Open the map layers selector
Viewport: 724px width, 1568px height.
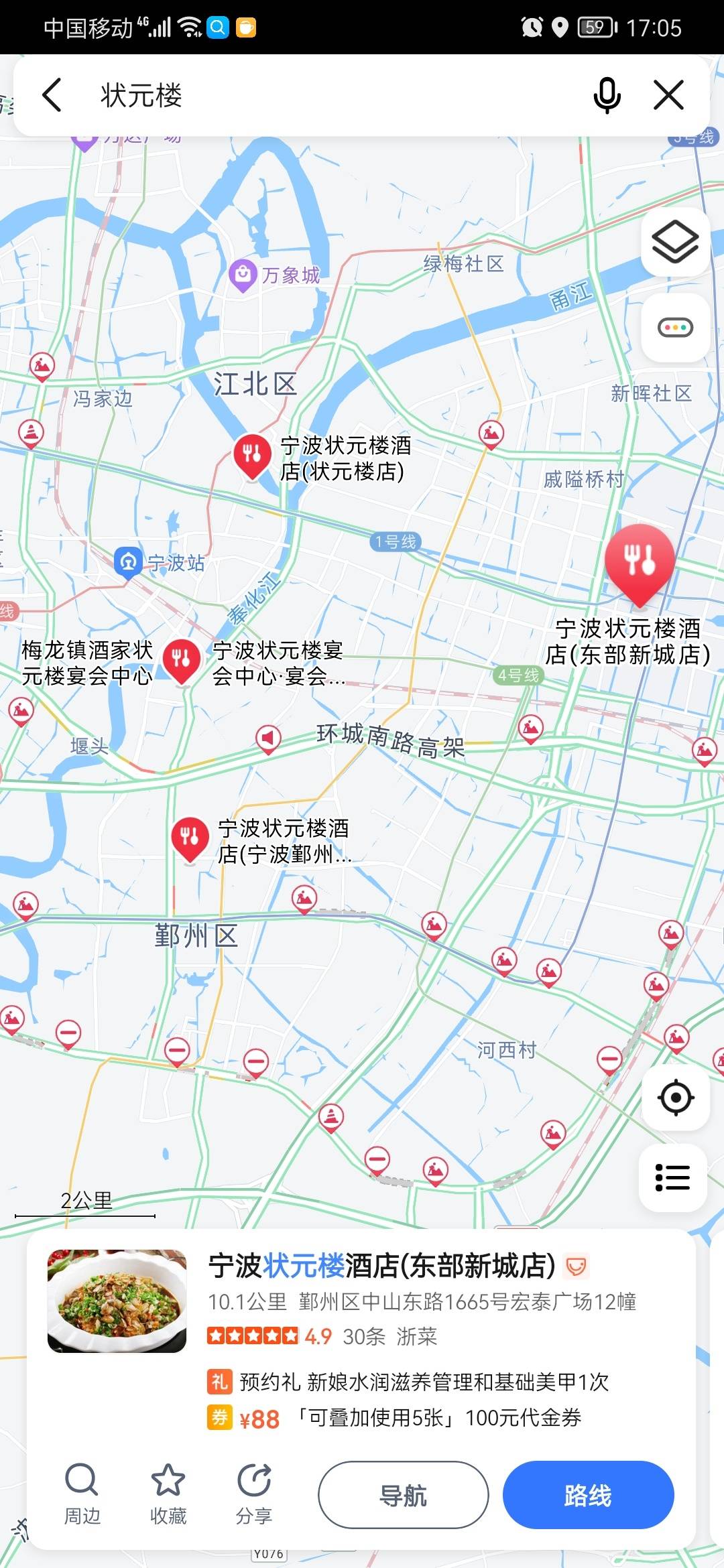[675, 242]
